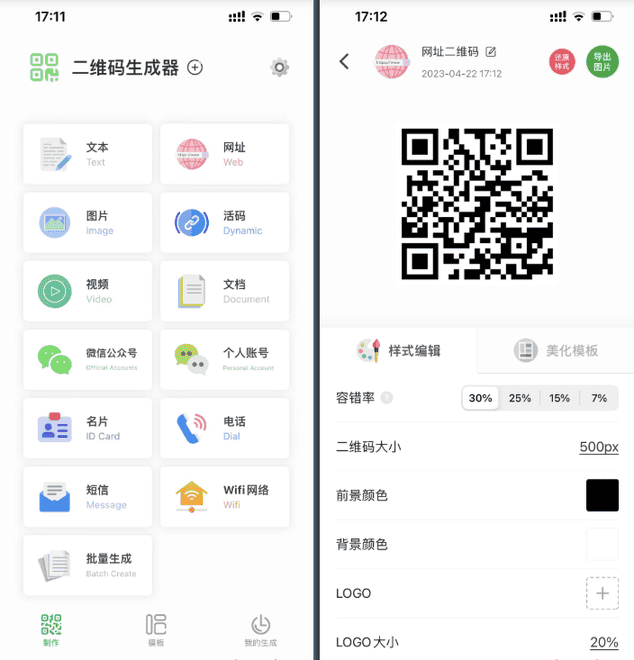Viewport: 634px width, 660px height.
Task: Create a 文本 Text QR code
Action: click(87, 154)
